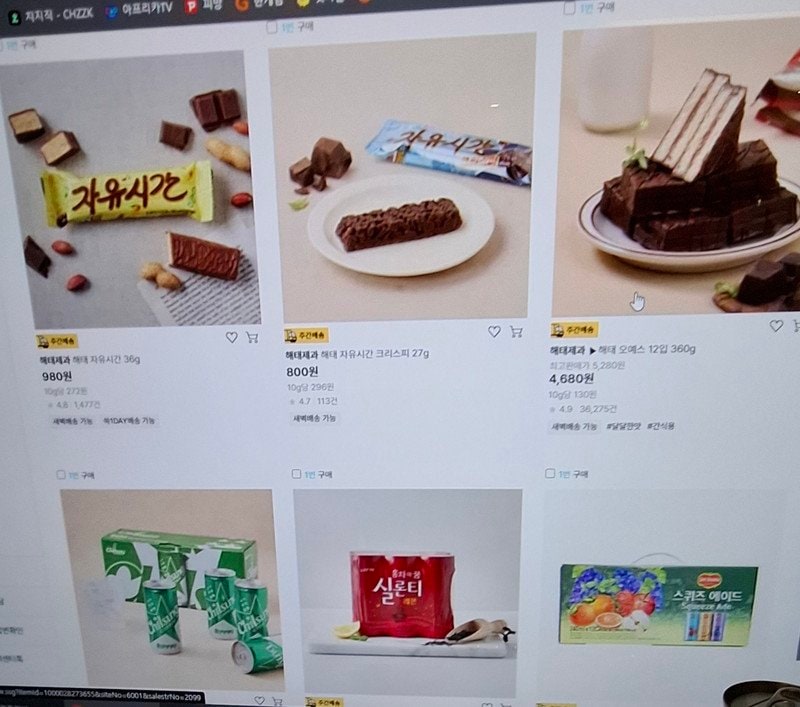Like the 자유시간 크리스피 27g product
This screenshot has height=707, width=800.
(494, 331)
